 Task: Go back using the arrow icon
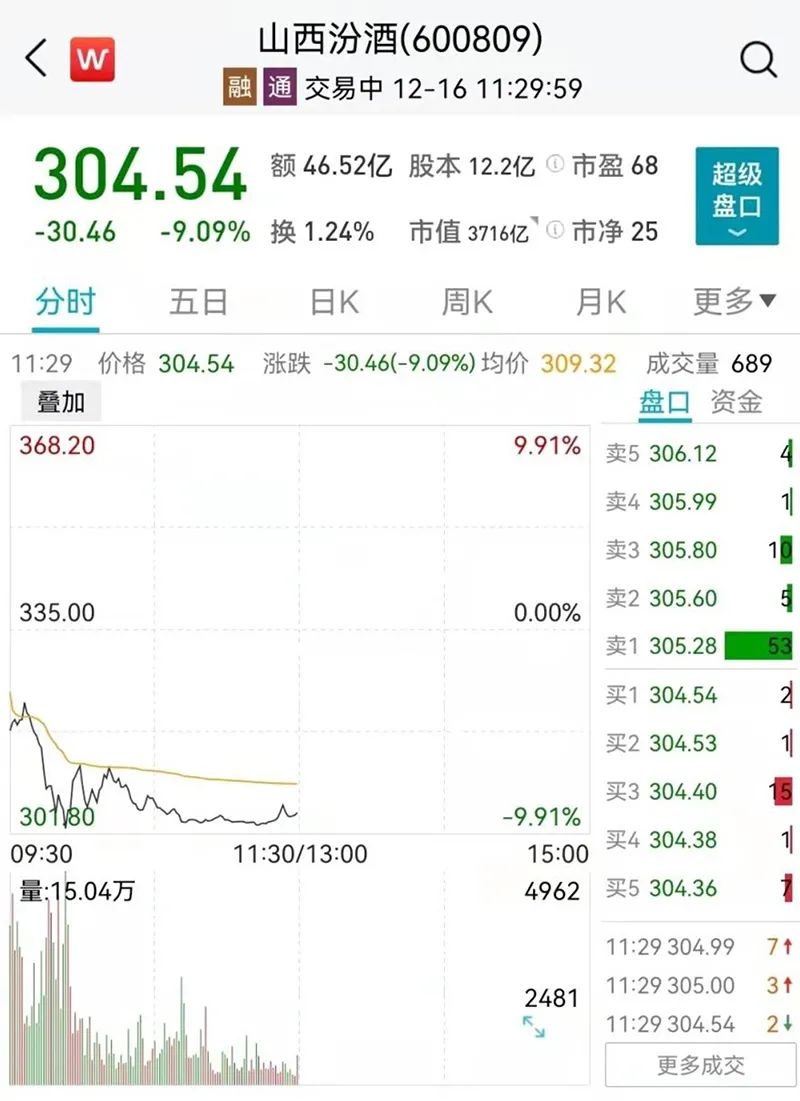(36, 59)
